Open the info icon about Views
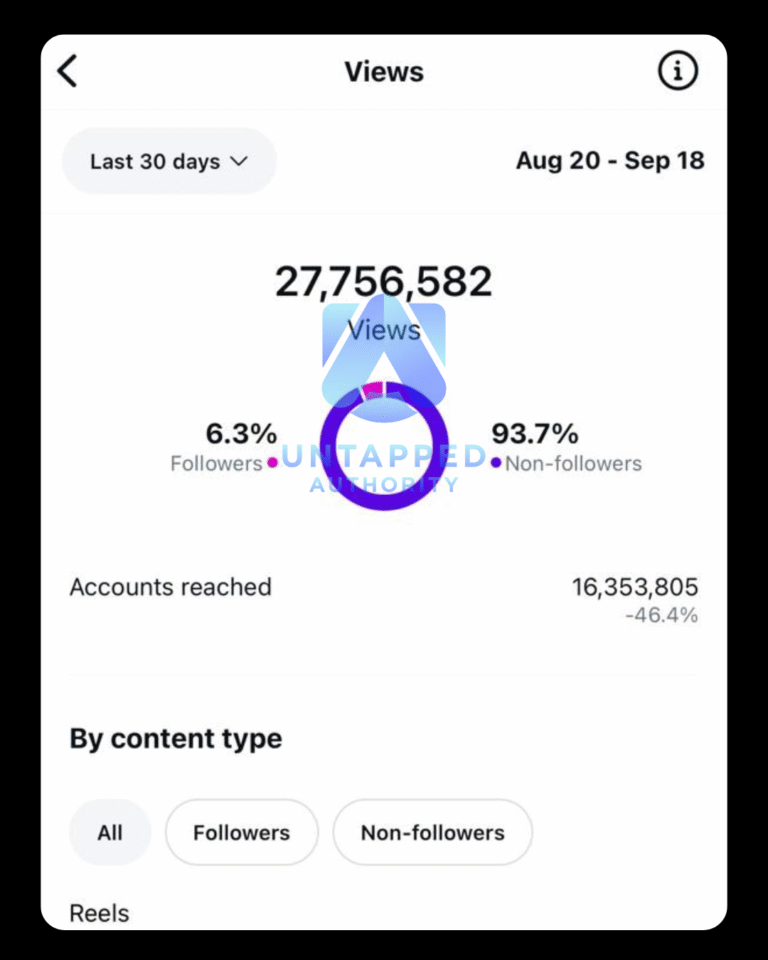 pyautogui.click(x=677, y=72)
